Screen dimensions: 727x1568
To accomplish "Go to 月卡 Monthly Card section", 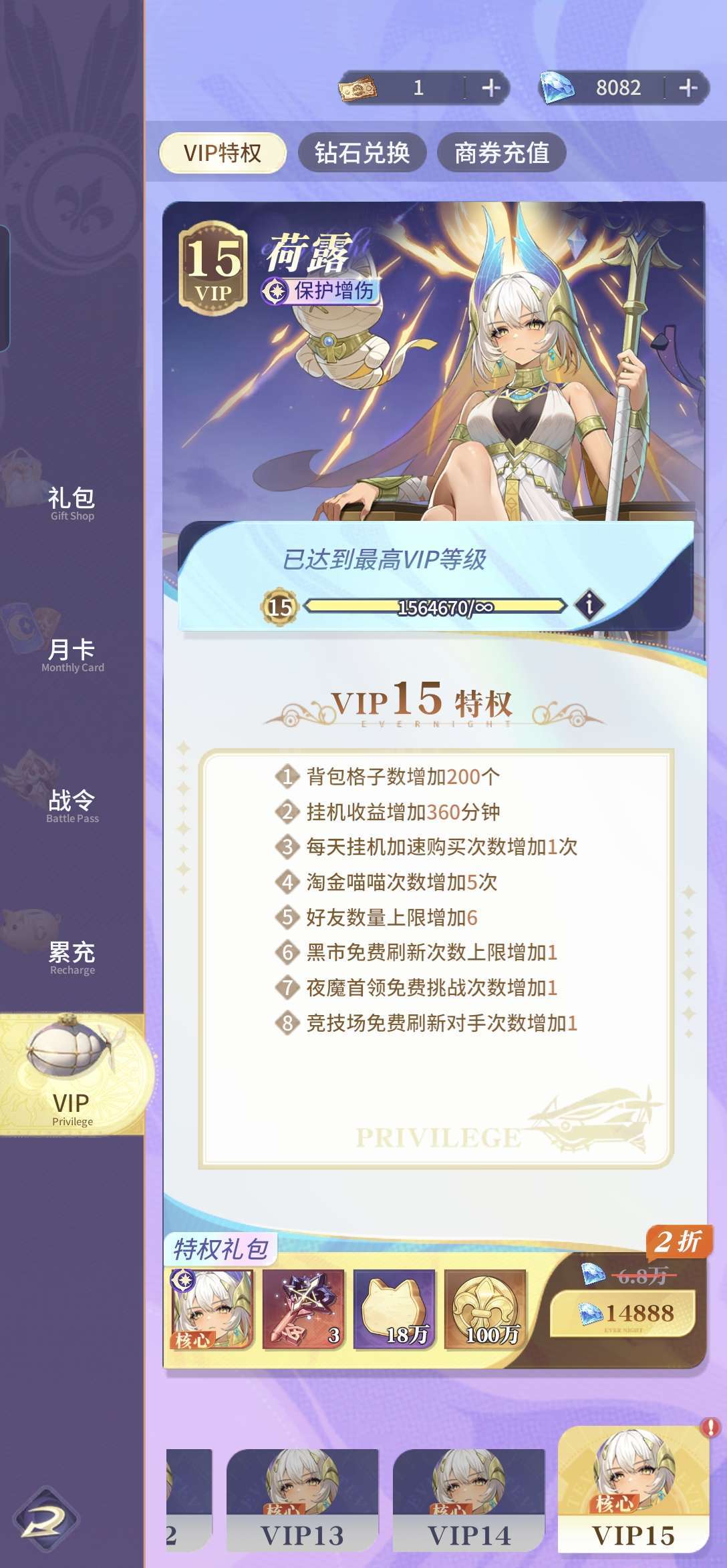I will coord(71,654).
